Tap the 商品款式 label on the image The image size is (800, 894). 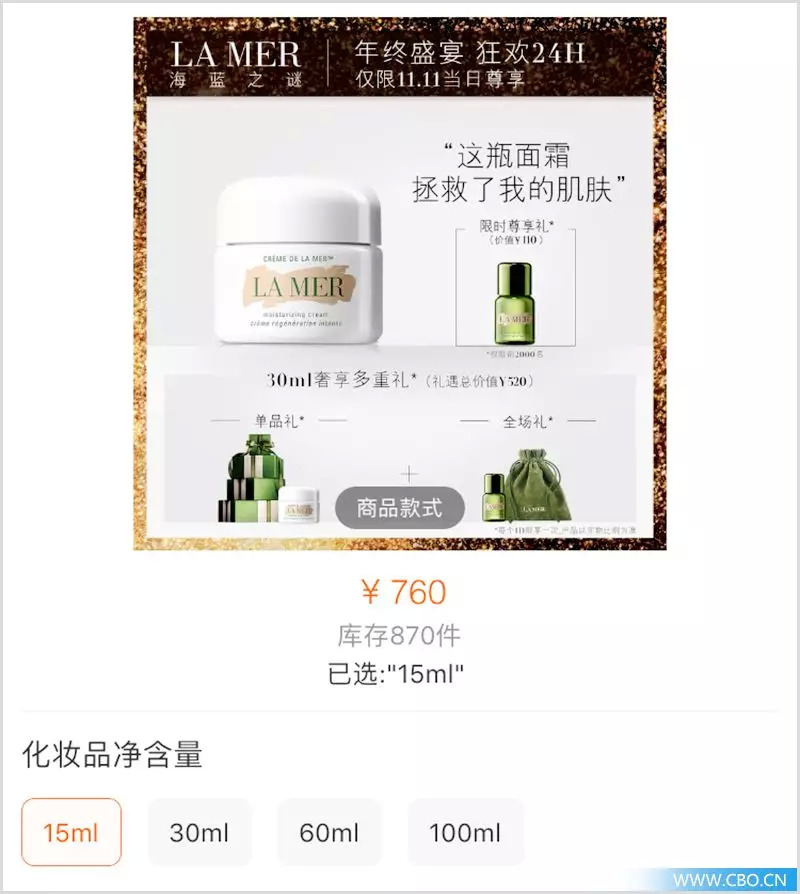coord(399,508)
